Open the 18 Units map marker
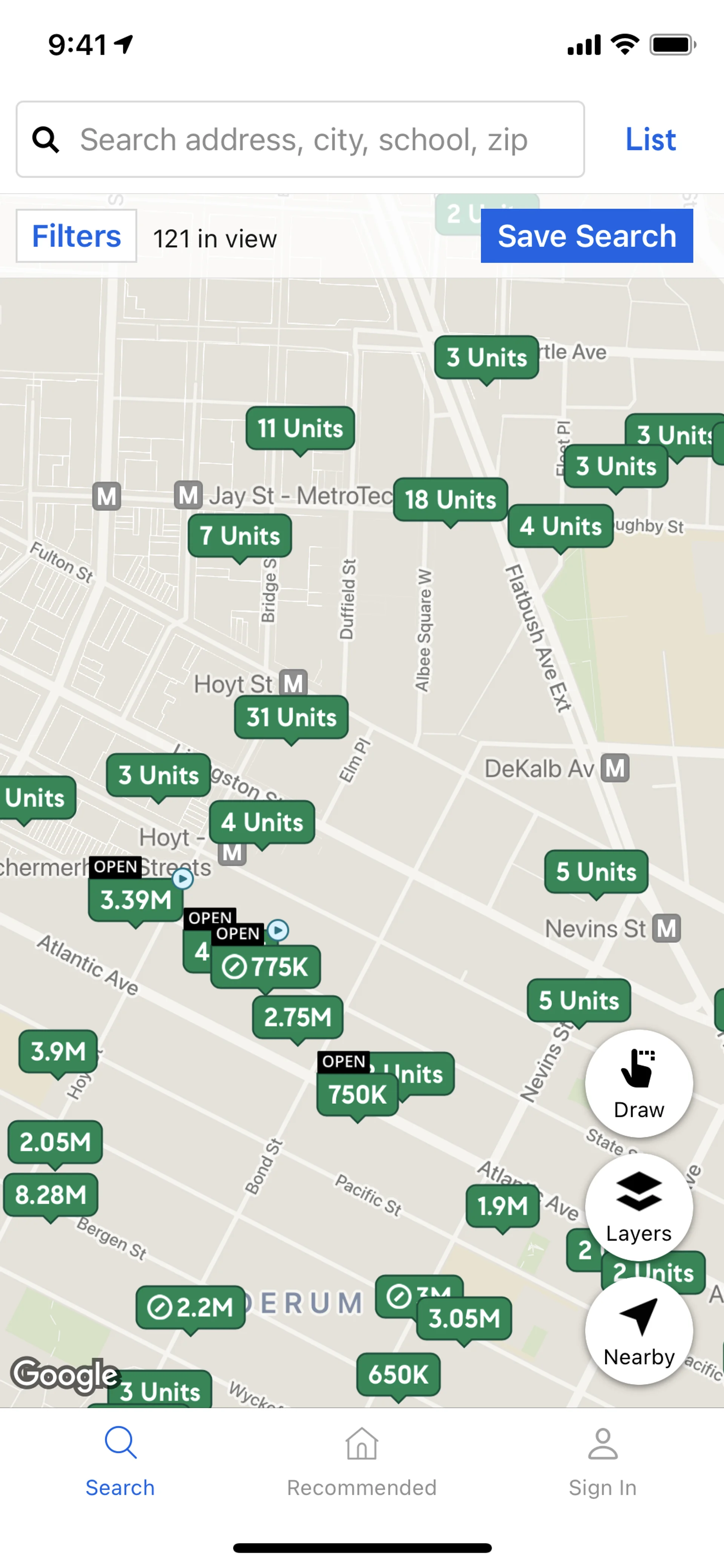This screenshot has width=724, height=1568. (x=450, y=500)
